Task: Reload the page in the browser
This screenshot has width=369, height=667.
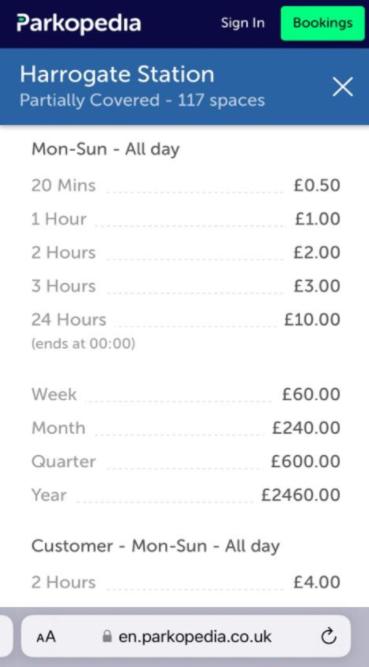Action: 329,637
